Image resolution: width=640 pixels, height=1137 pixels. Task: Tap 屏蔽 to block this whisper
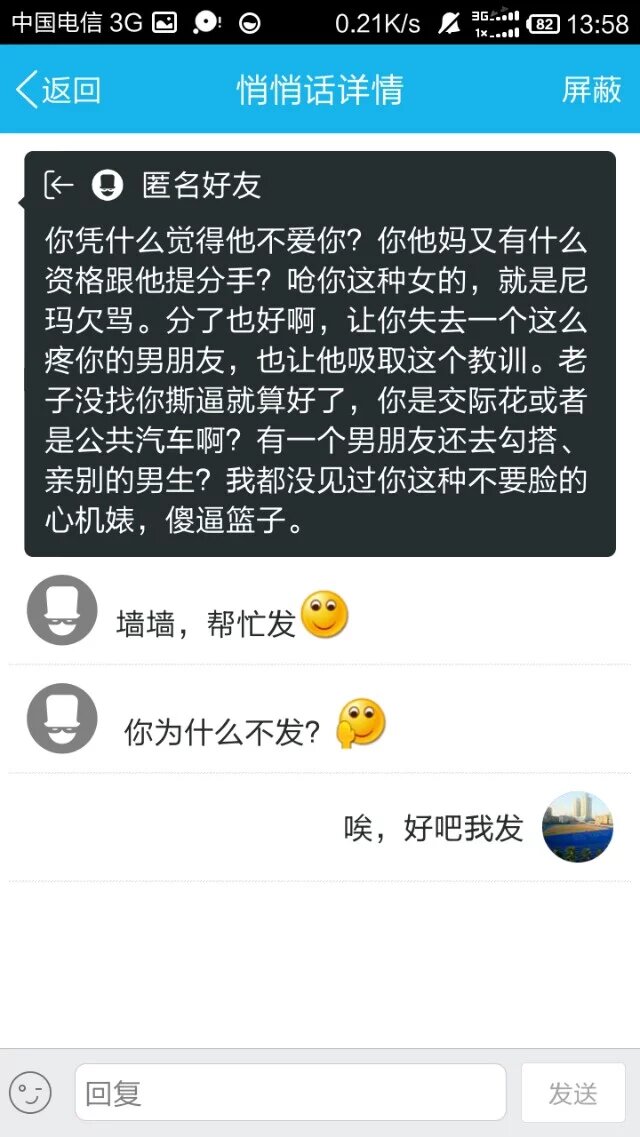coord(591,90)
